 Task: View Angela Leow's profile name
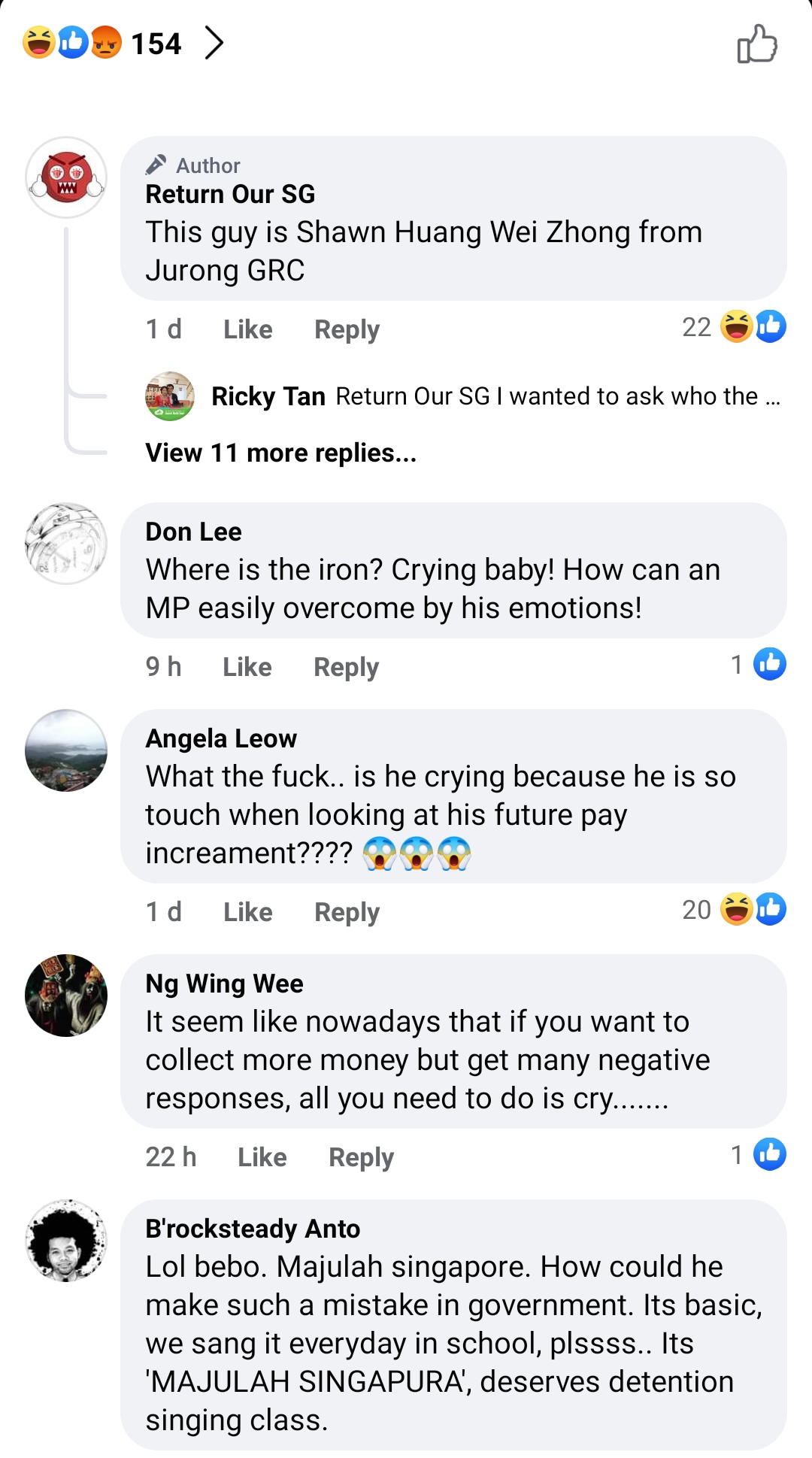[221, 738]
